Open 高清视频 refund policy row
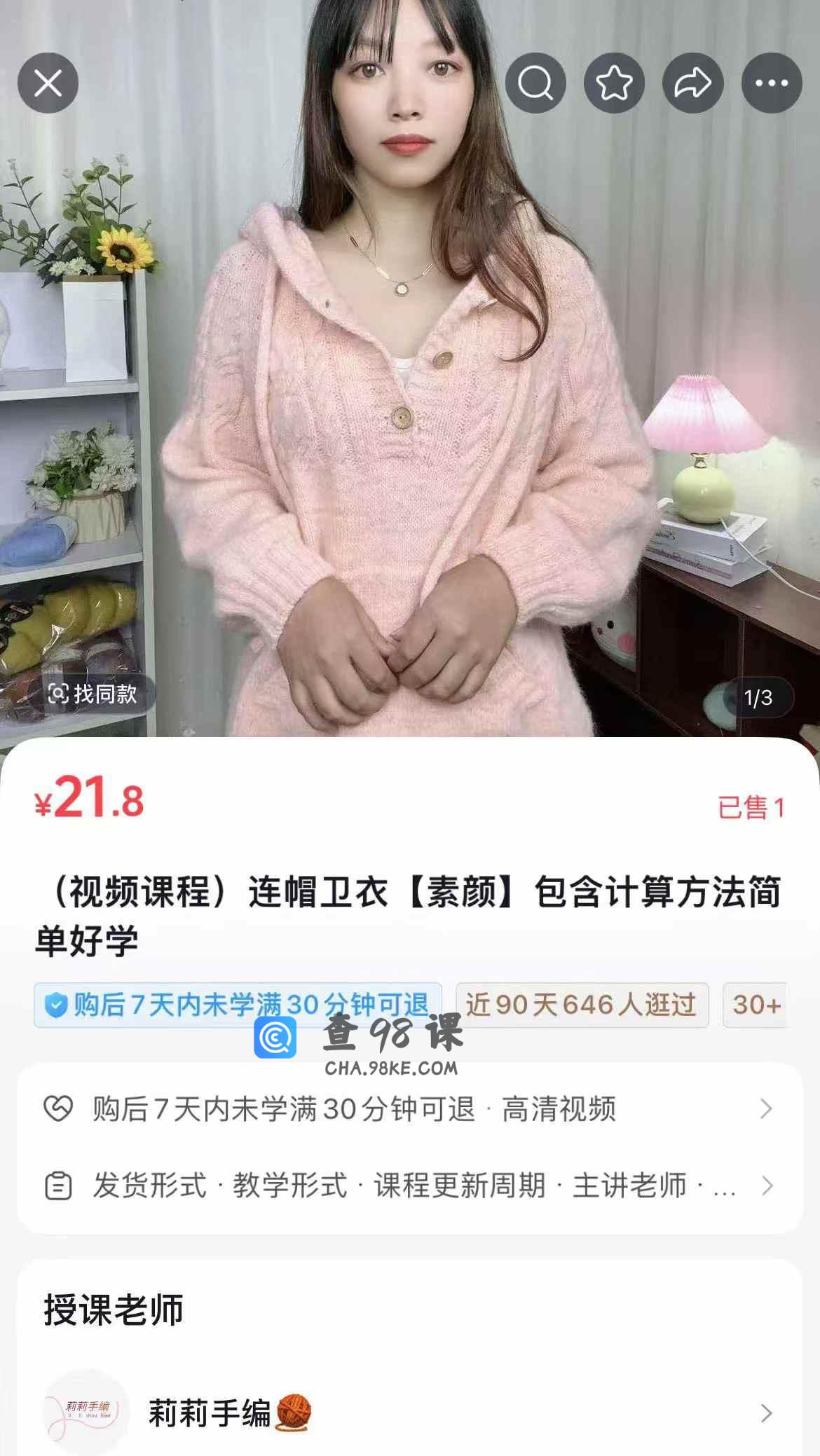820x1456 pixels. pos(409,1108)
